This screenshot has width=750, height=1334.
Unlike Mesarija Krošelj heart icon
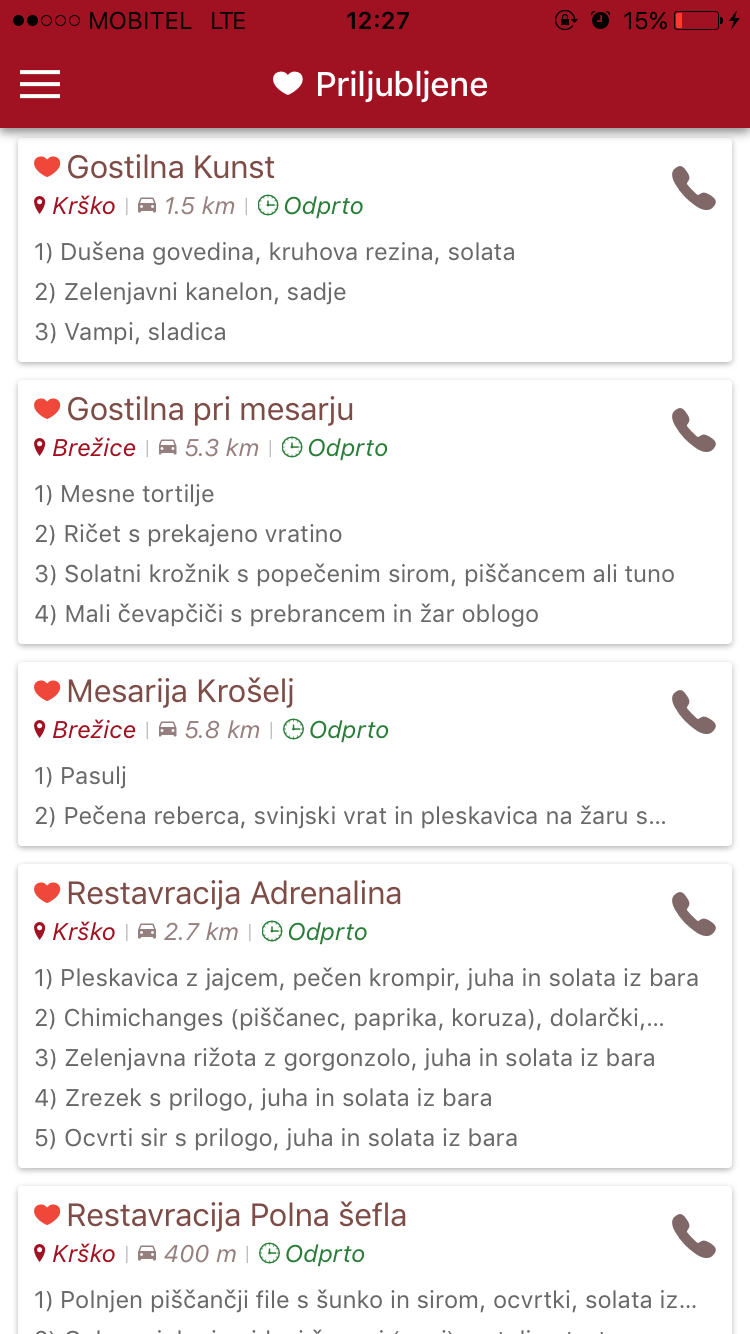click(x=47, y=691)
